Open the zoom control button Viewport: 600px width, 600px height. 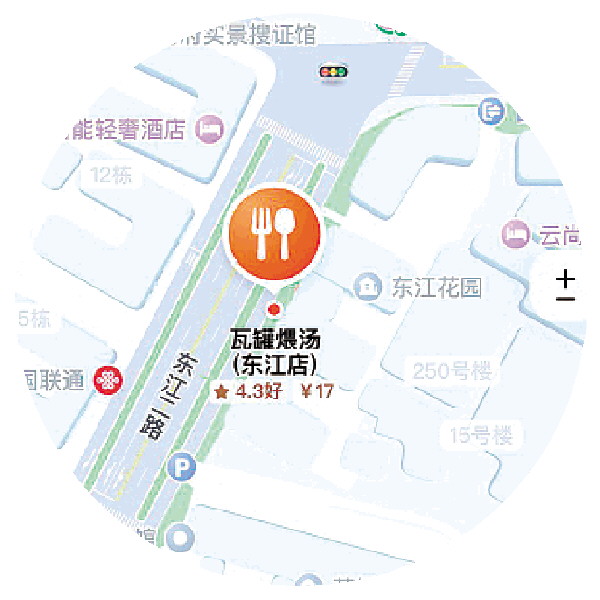(x=567, y=286)
